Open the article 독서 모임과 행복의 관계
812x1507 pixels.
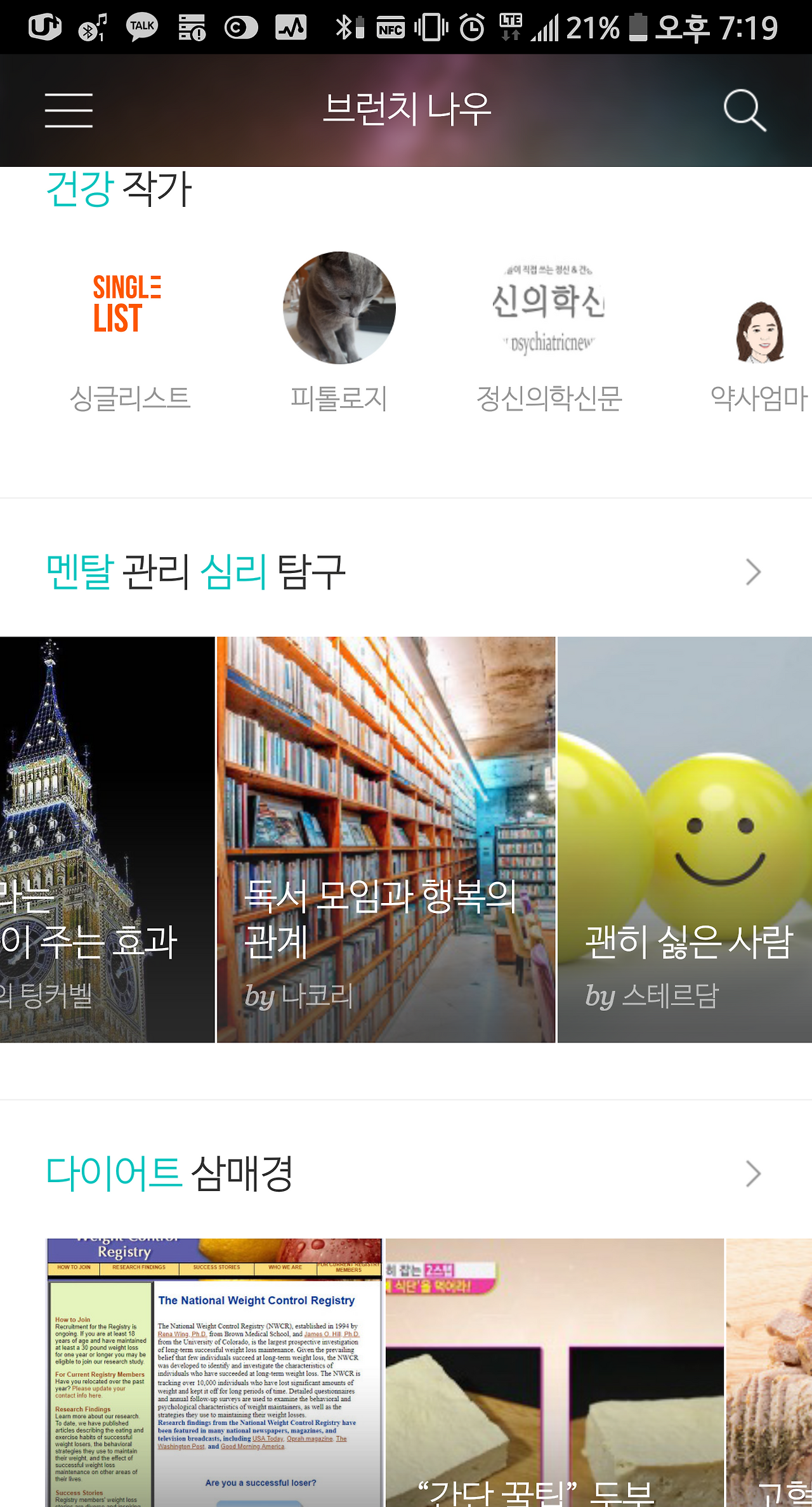[386, 839]
